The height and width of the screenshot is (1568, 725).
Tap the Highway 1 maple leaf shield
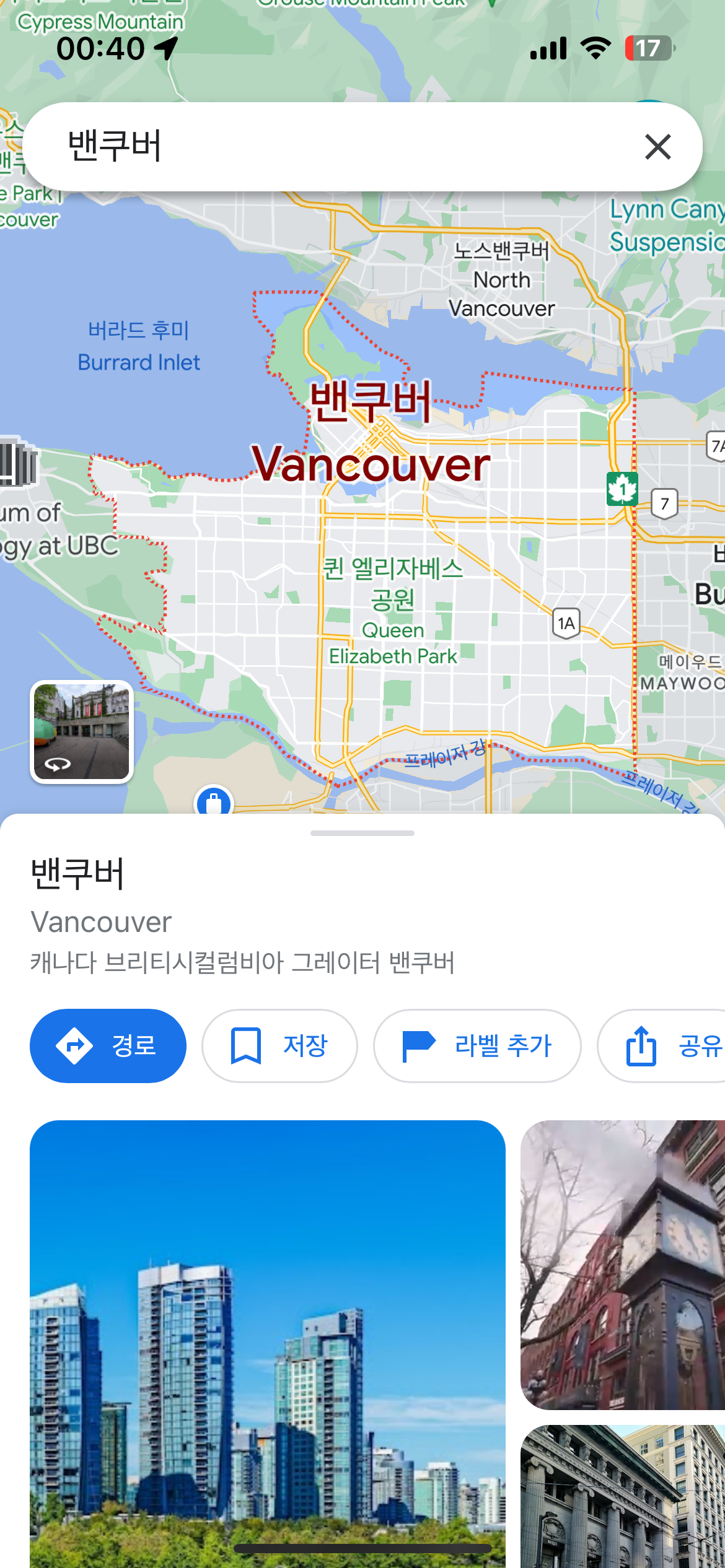622,489
